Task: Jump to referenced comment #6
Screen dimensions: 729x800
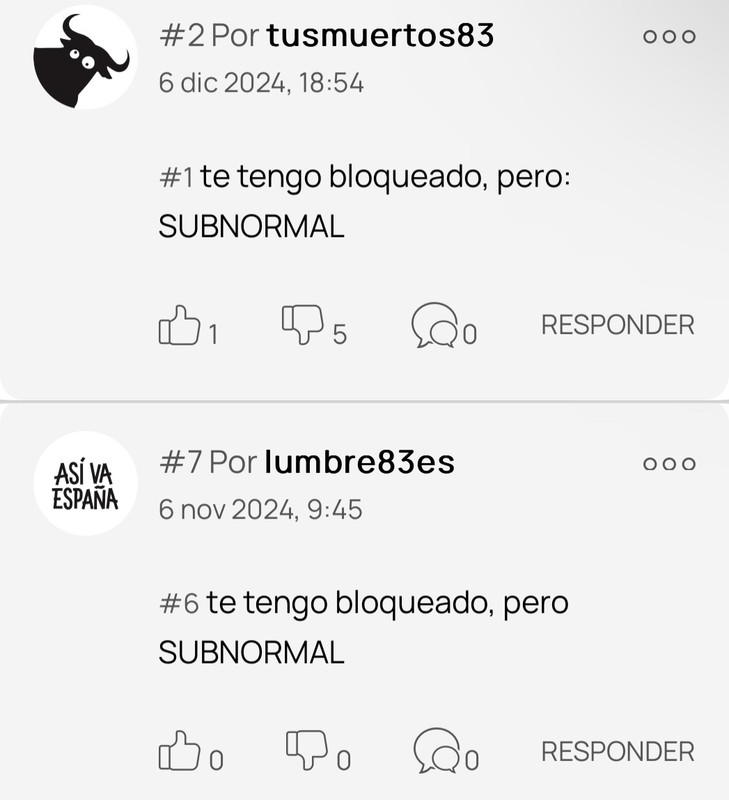Action: tap(179, 604)
